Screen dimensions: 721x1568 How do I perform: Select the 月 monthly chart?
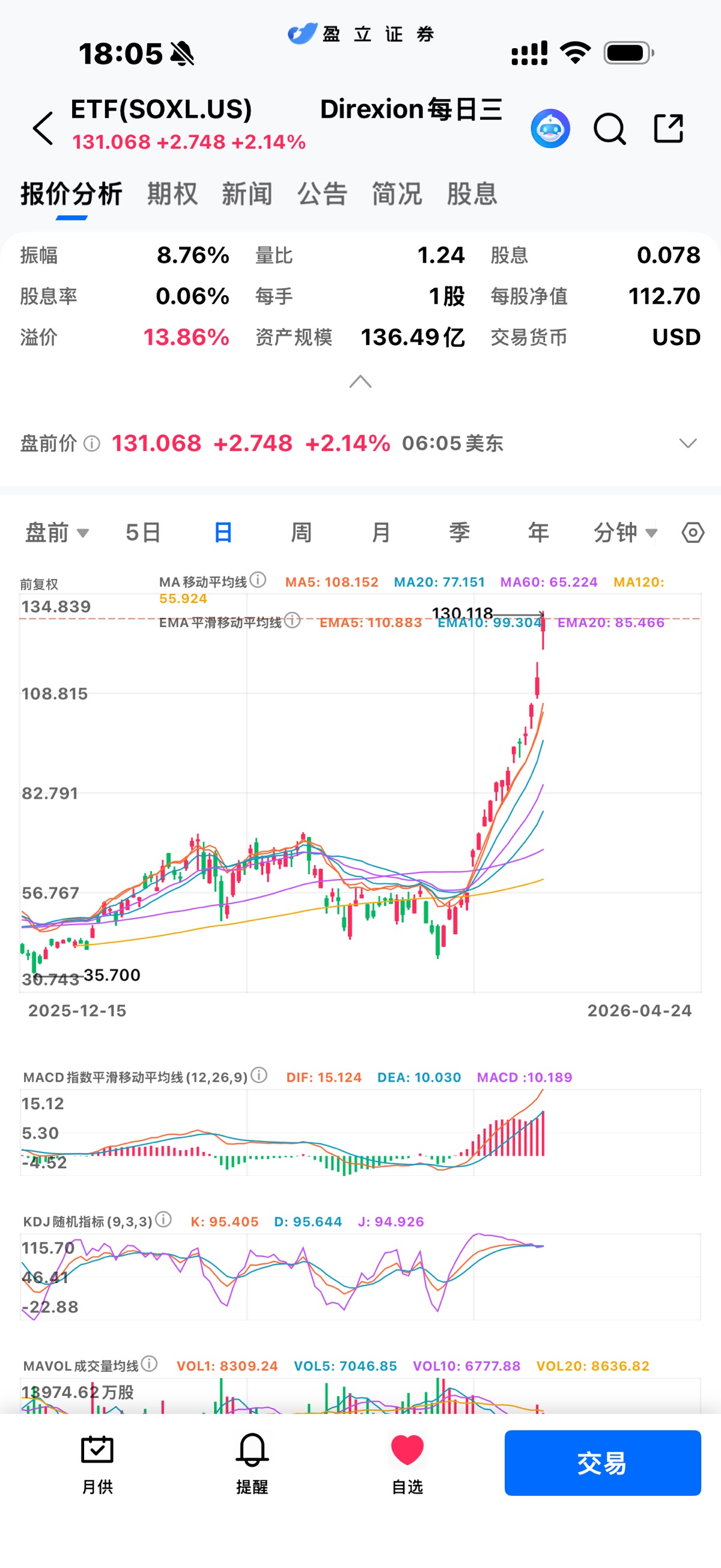tap(380, 533)
